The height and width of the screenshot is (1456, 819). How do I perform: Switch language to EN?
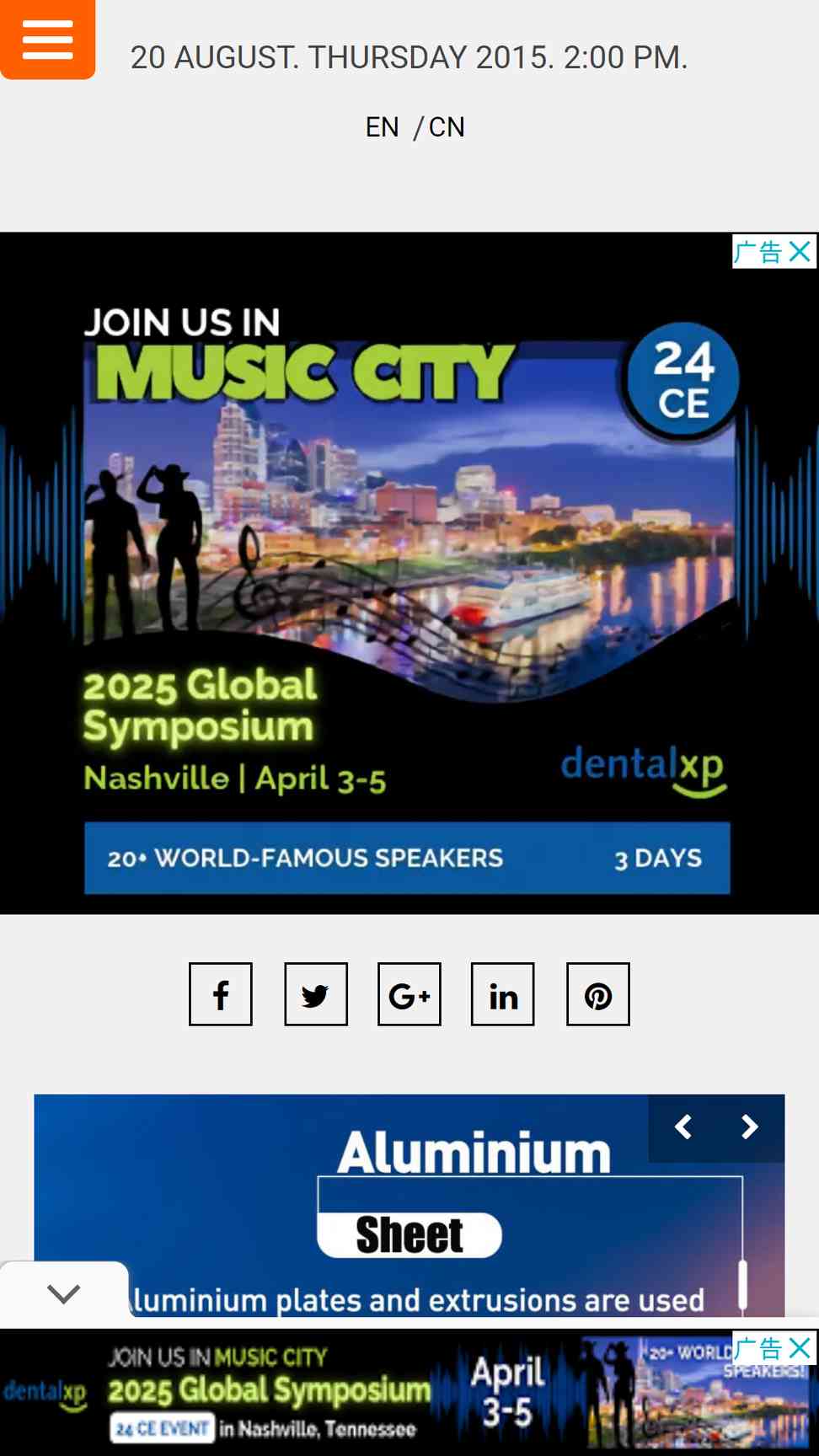[382, 127]
